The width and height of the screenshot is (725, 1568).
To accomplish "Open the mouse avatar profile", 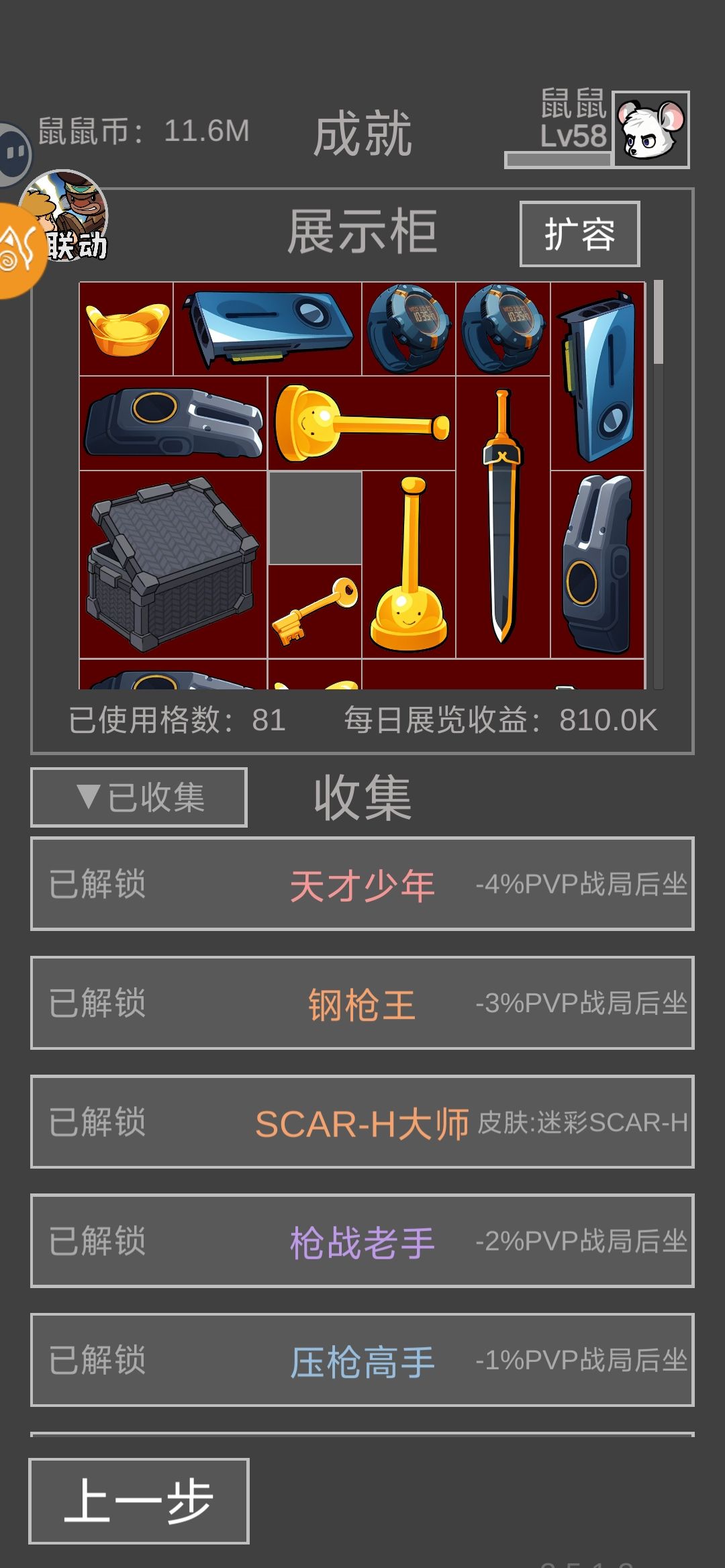I will coord(650,129).
